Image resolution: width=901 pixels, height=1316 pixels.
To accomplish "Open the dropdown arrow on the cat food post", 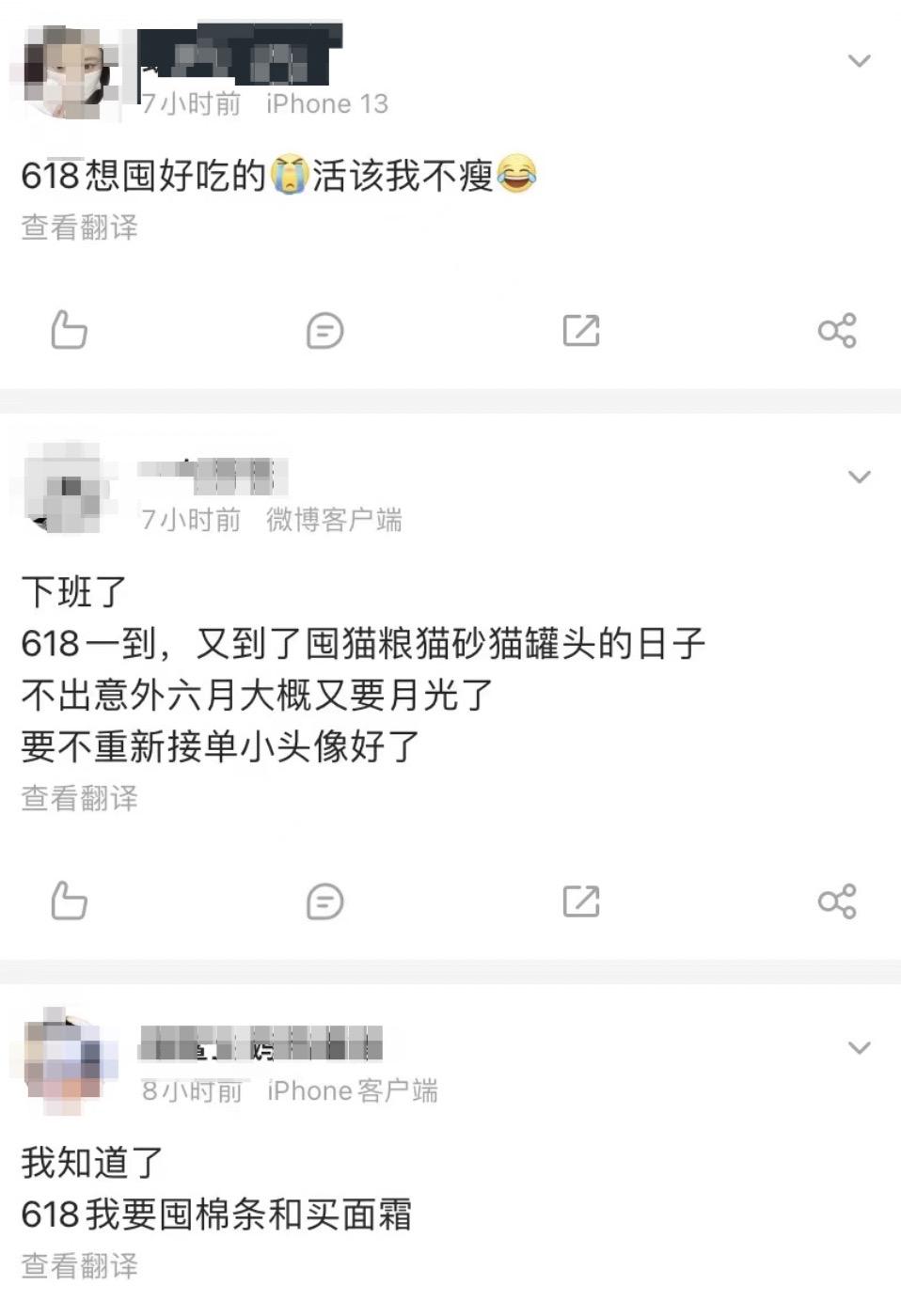I will 858,477.
